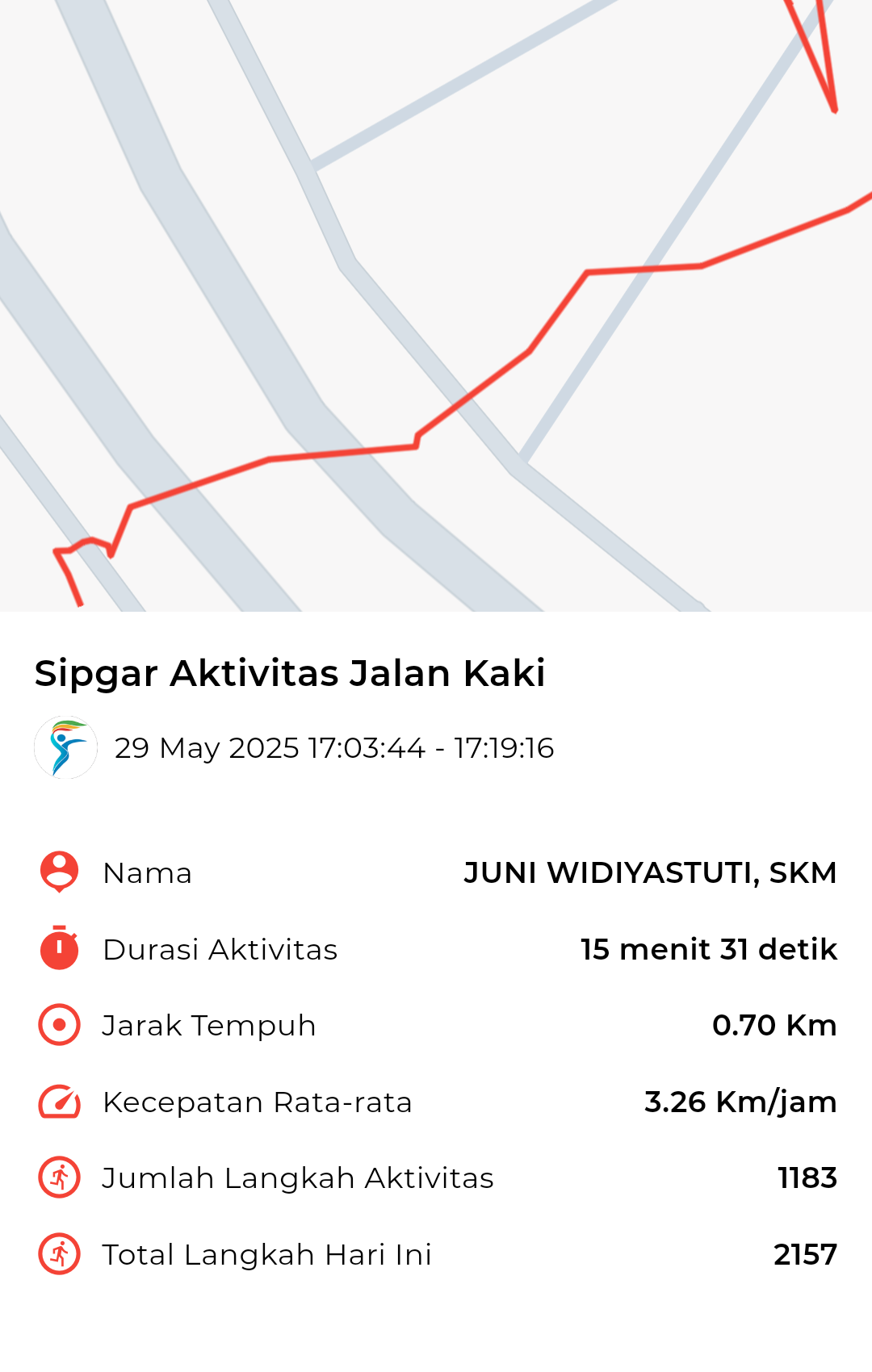This screenshot has width=872, height=1372.
Task: Click the runner icon beside Total Langkah Hari Ini
Action: 57,1253
